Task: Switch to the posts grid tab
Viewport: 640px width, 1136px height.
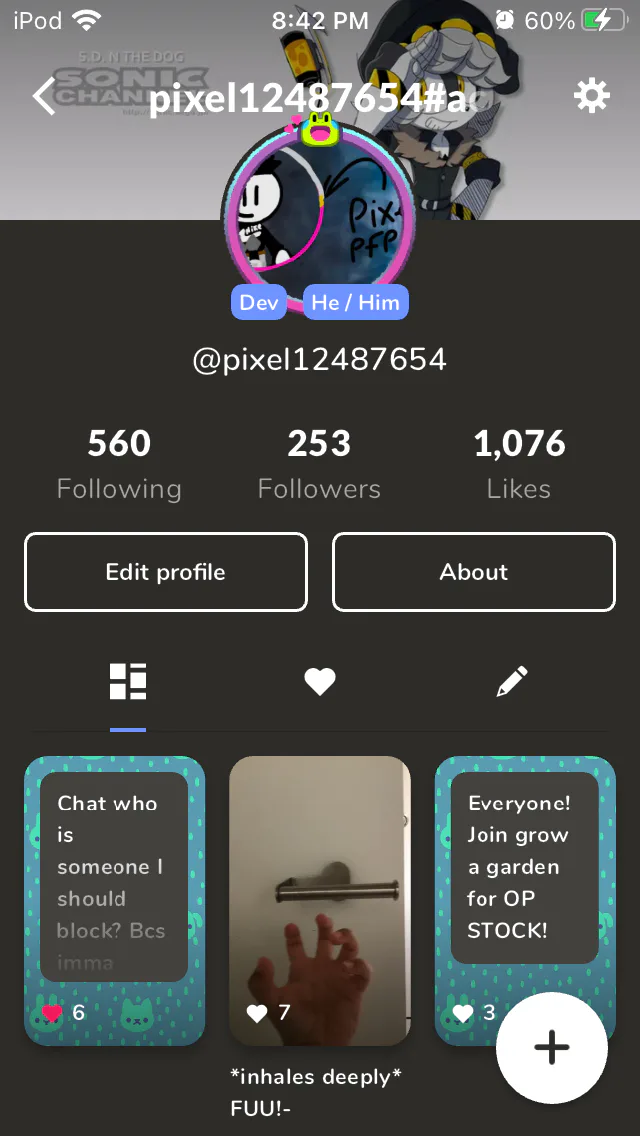Action: click(x=128, y=682)
